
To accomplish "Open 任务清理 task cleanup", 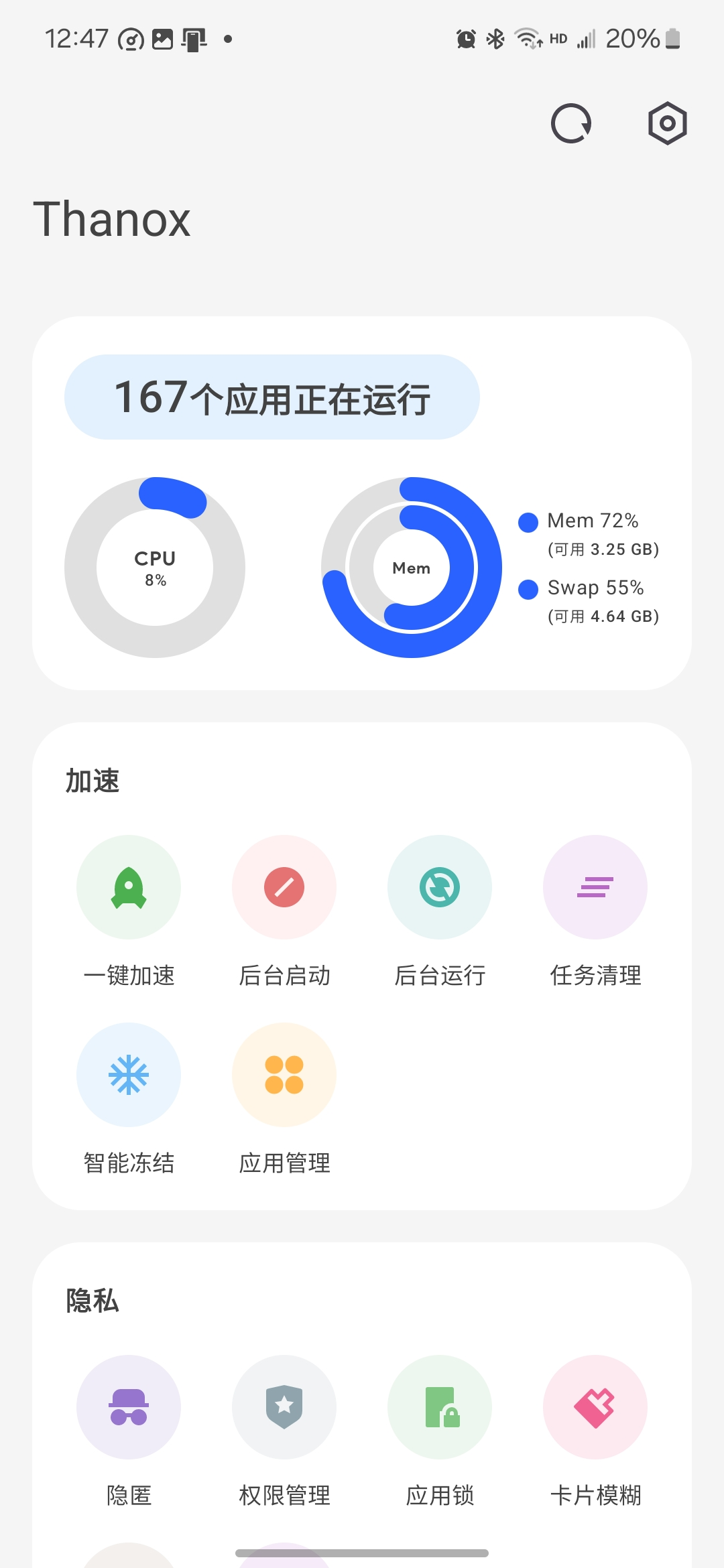I will [595, 887].
